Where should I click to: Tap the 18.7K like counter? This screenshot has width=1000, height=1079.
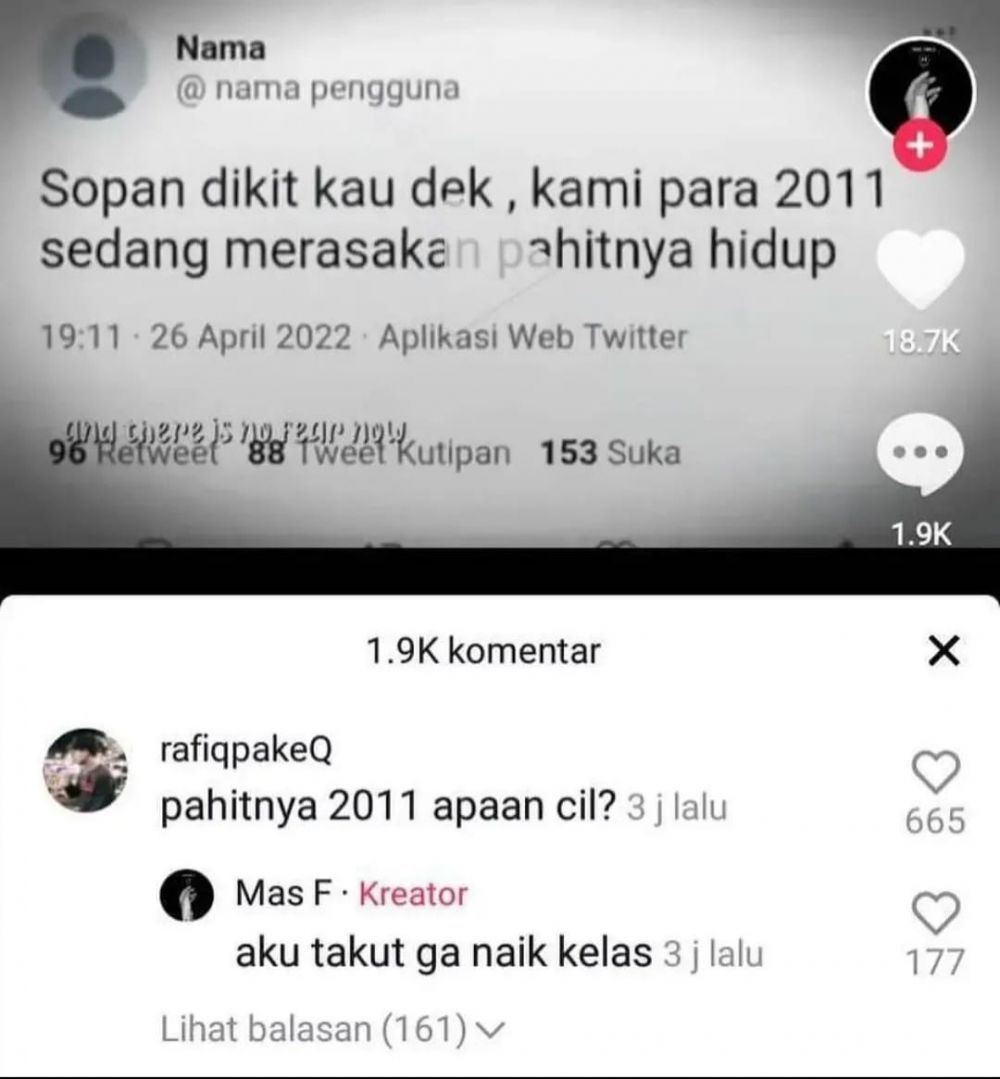[922, 343]
